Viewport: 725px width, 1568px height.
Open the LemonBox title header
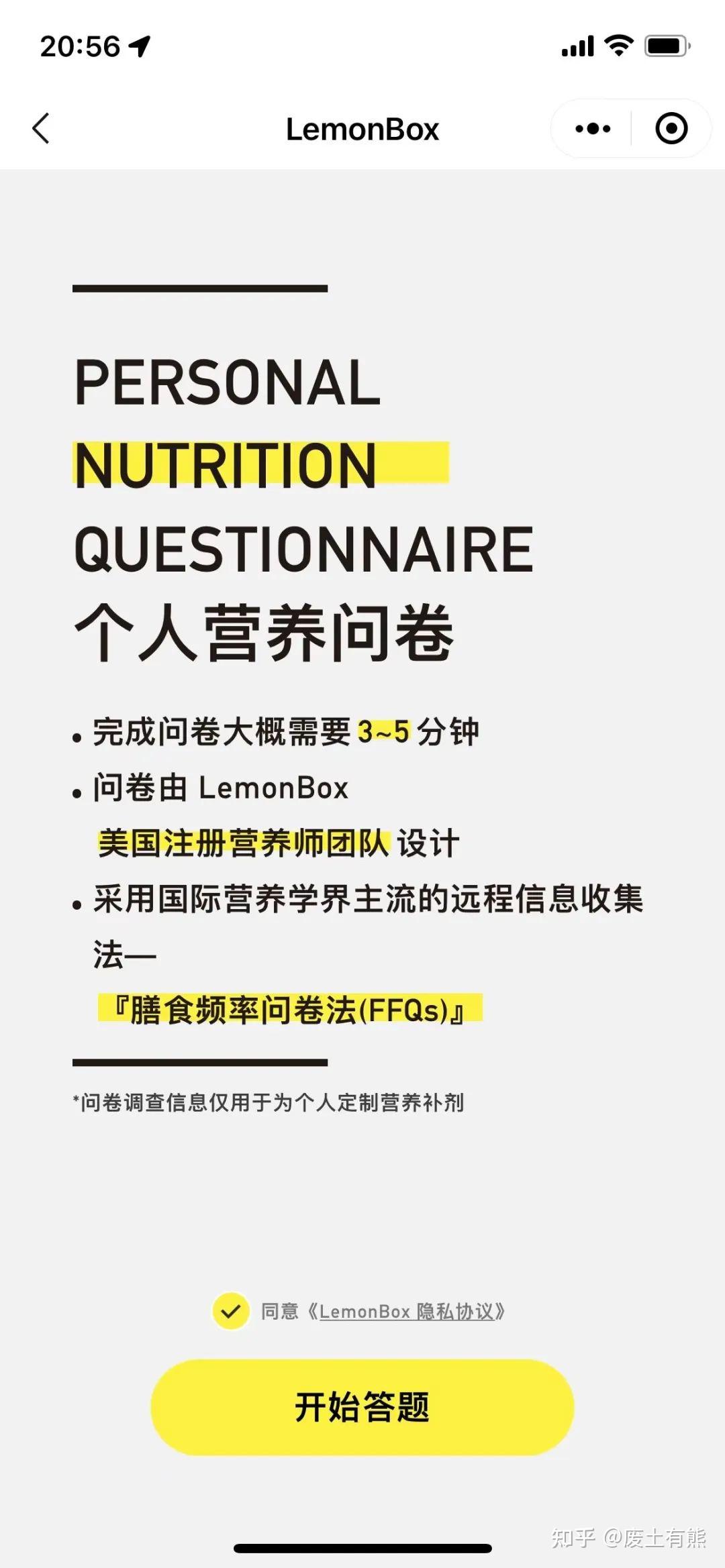pos(362,128)
